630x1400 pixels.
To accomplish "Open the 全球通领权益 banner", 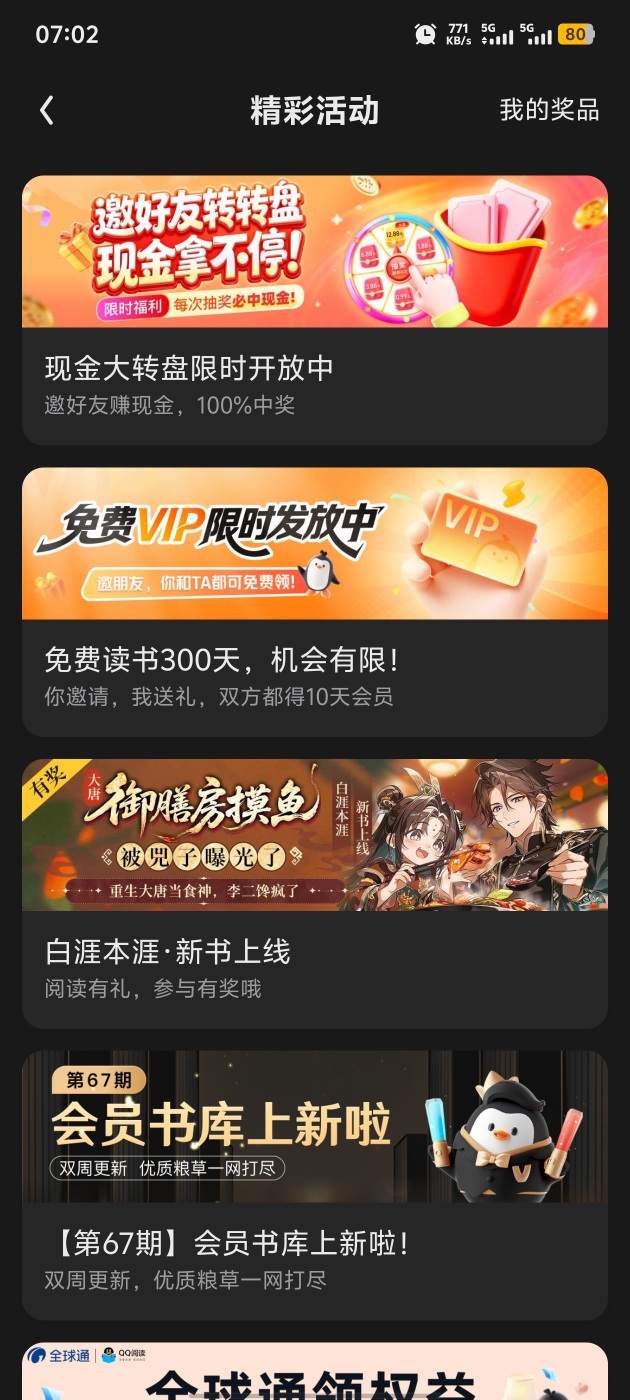I will tap(315, 1372).
